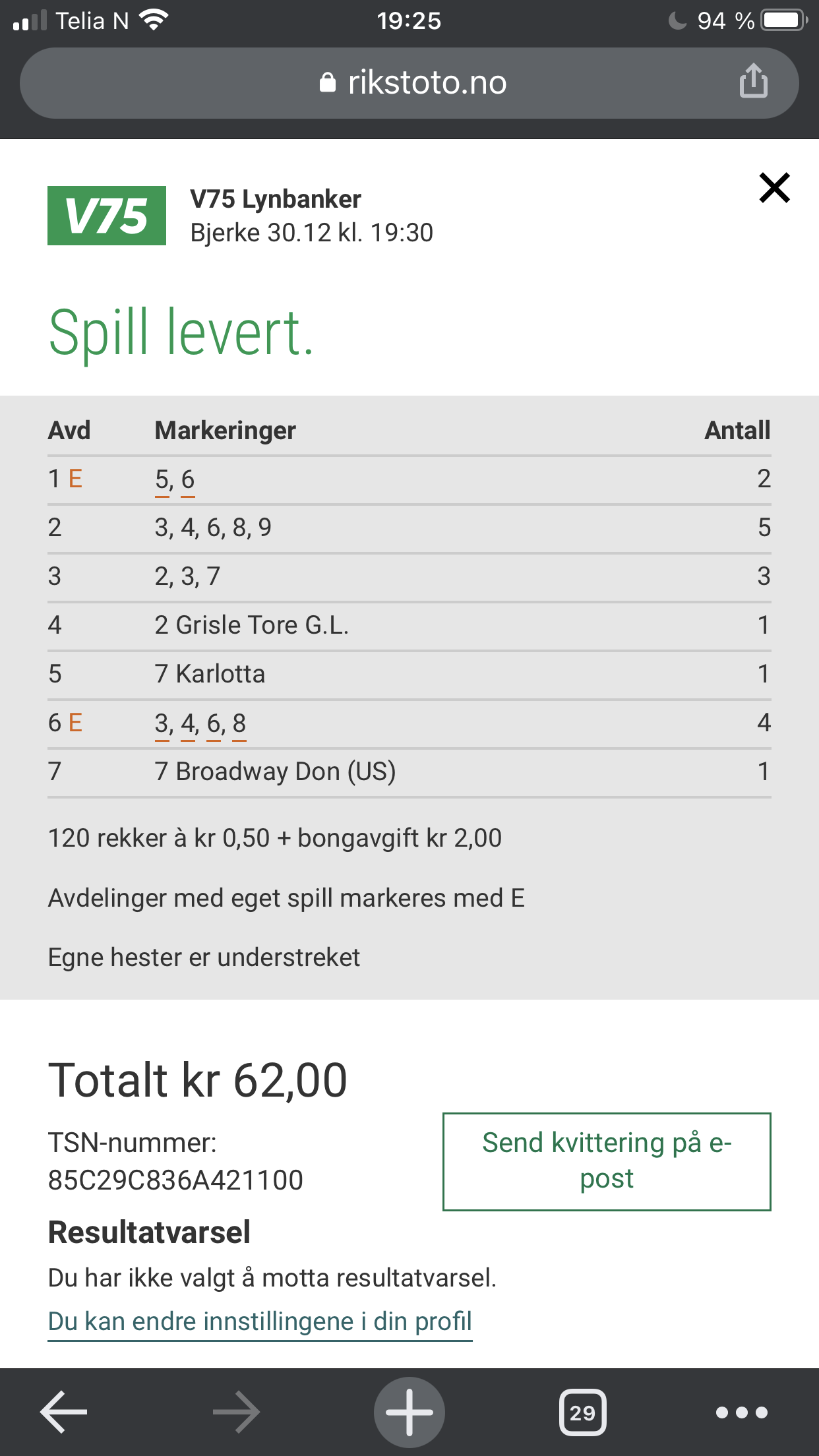Tap the share icon in address bar

753,82
